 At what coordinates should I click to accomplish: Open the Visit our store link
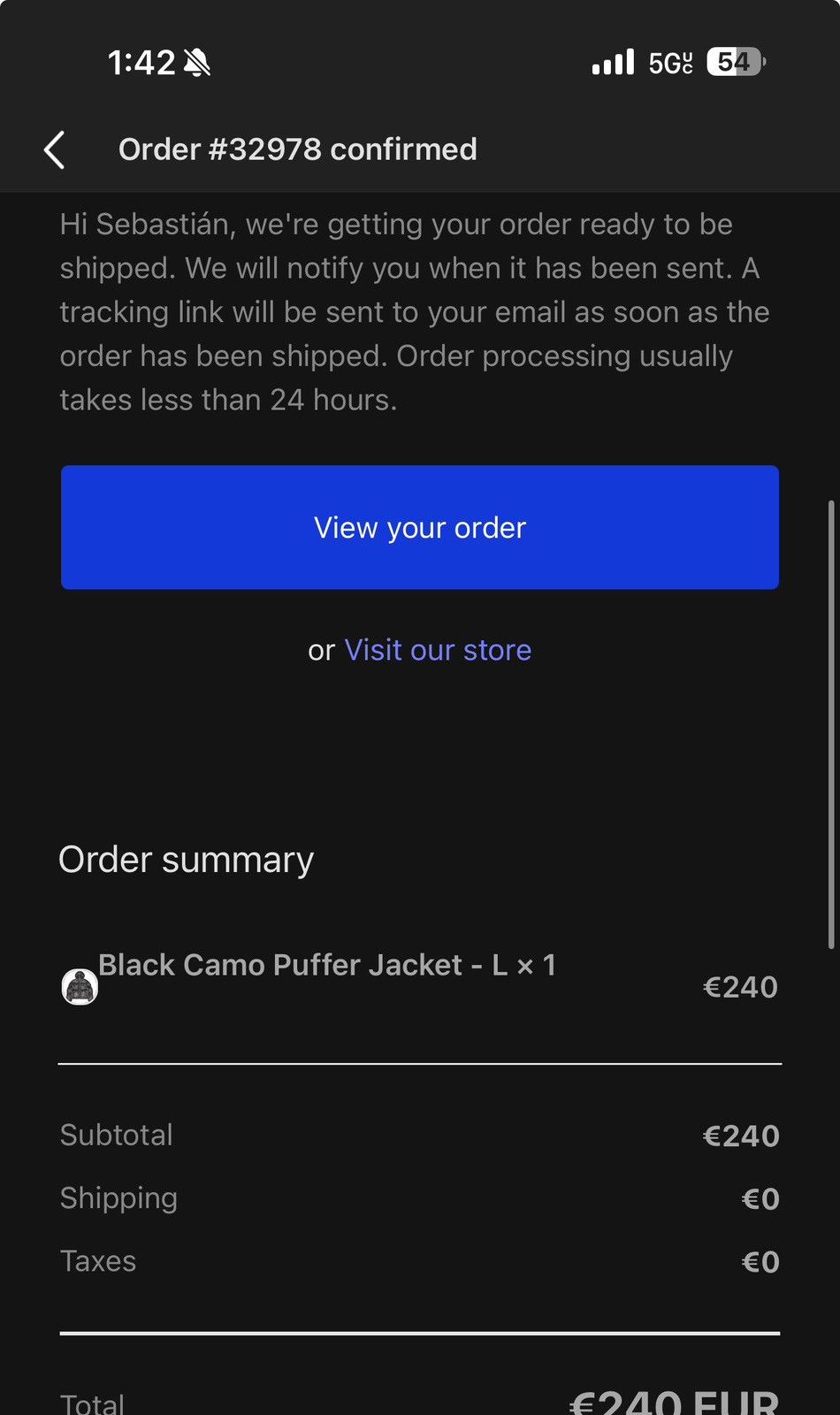pos(438,650)
